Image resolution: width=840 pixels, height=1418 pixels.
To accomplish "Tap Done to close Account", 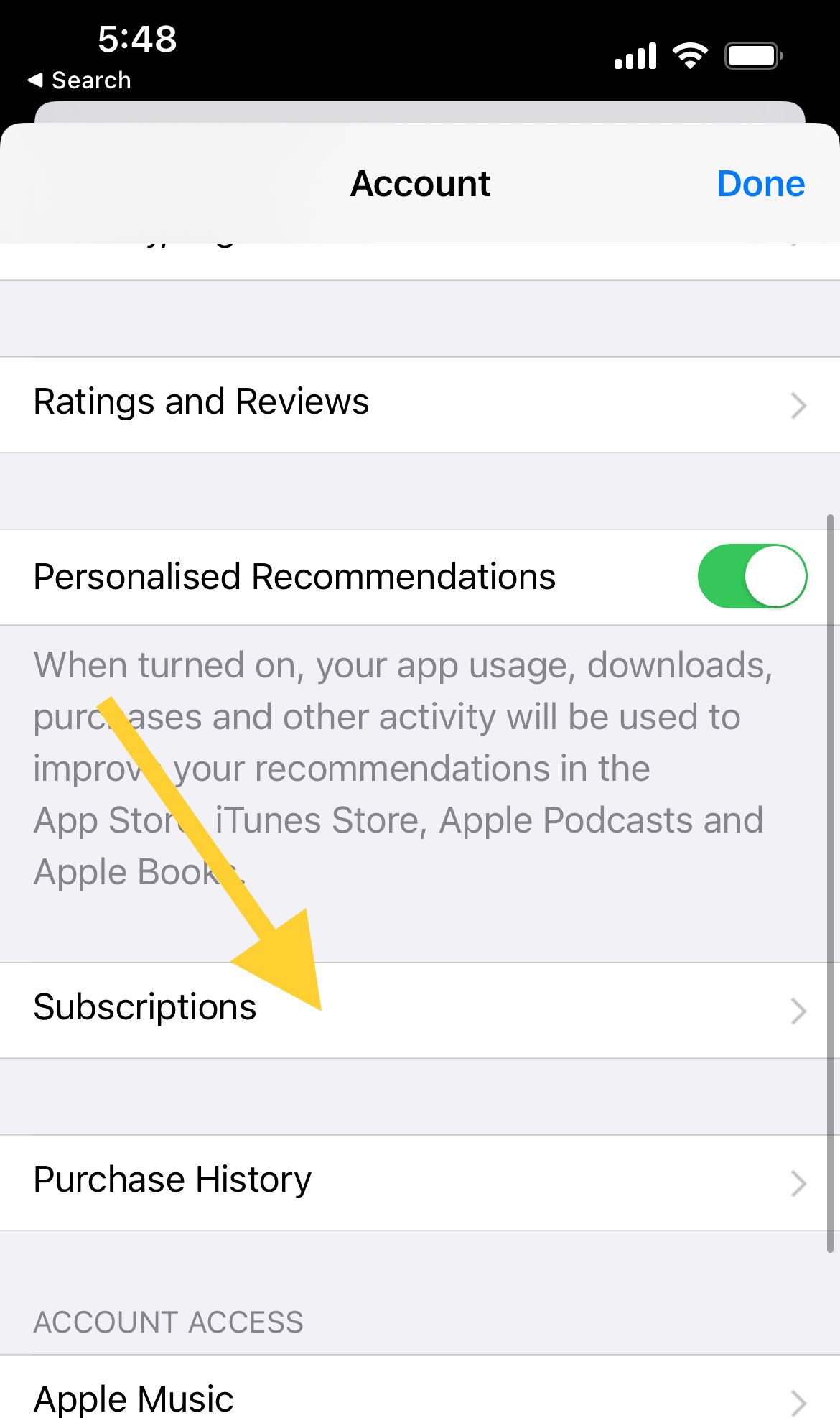I will [x=760, y=184].
